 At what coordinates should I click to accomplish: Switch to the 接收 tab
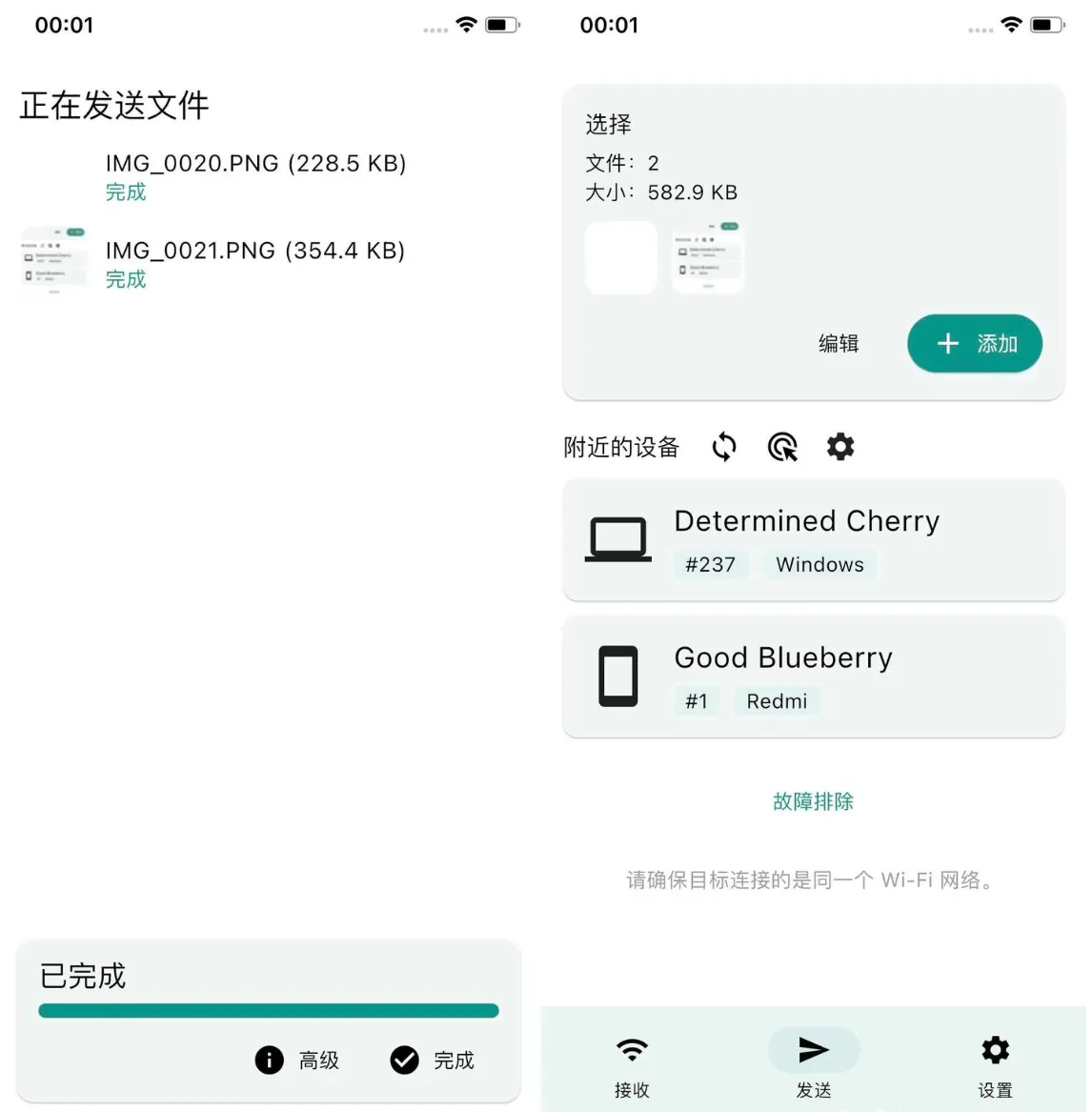pyautogui.click(x=632, y=1066)
